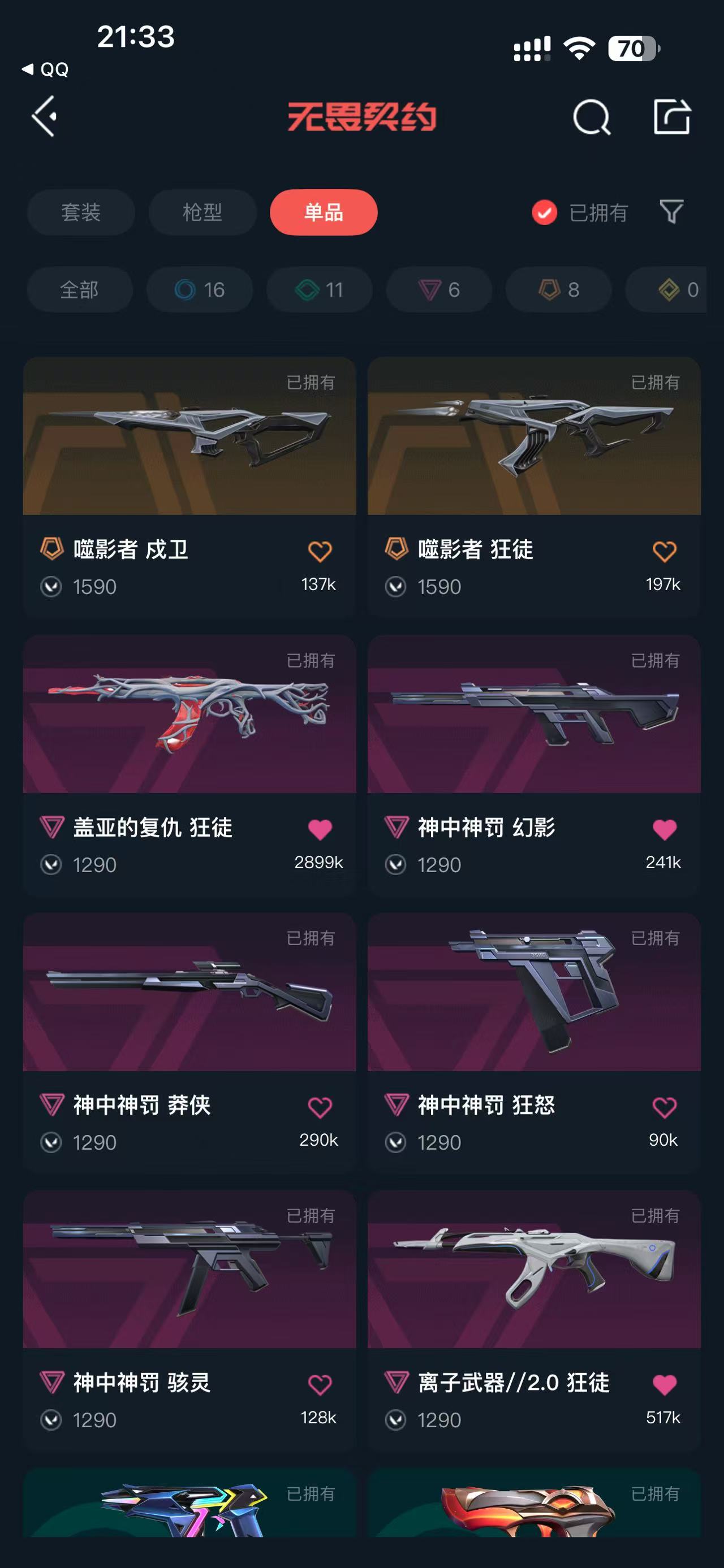Like the 噬影者 狂徒 skin

[663, 552]
